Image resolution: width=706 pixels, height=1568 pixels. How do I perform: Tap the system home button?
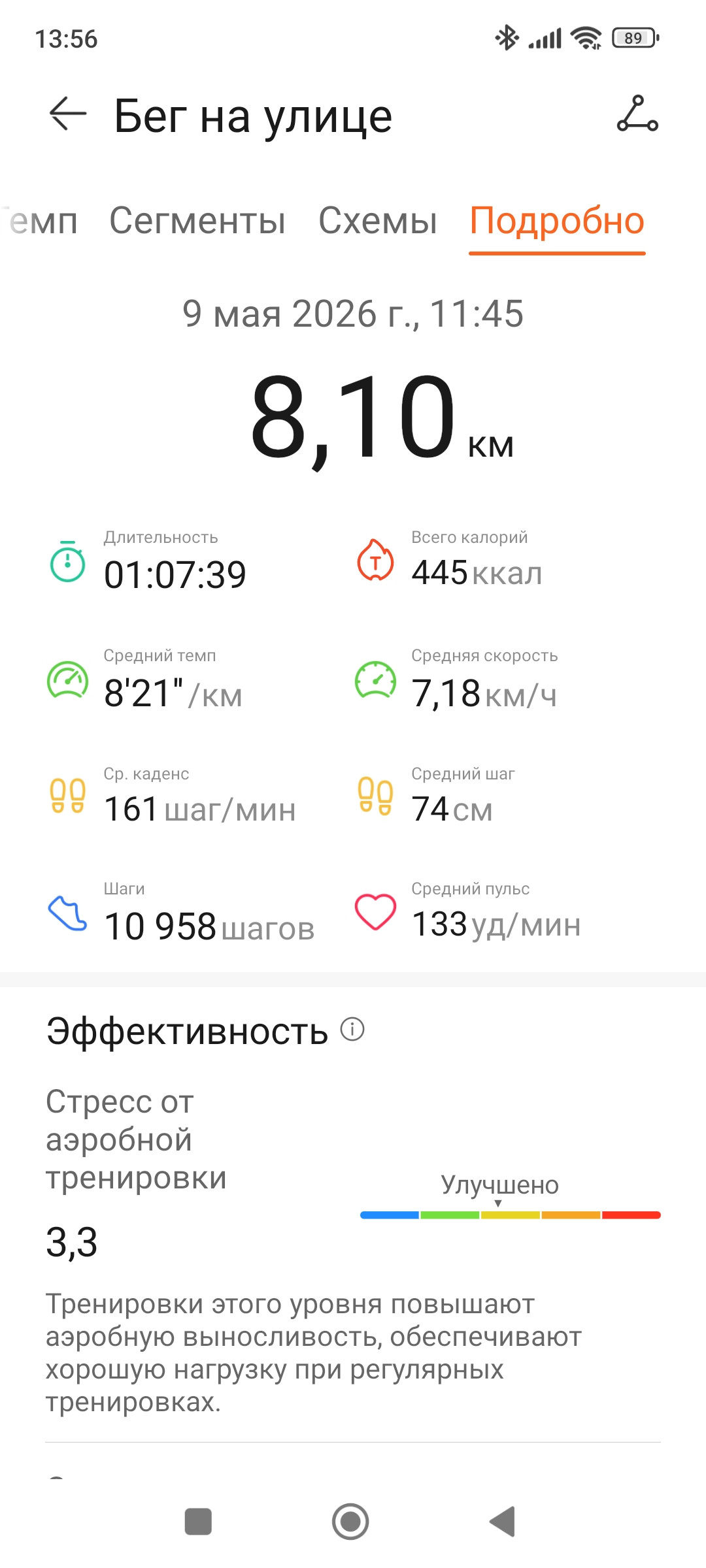tap(350, 1522)
